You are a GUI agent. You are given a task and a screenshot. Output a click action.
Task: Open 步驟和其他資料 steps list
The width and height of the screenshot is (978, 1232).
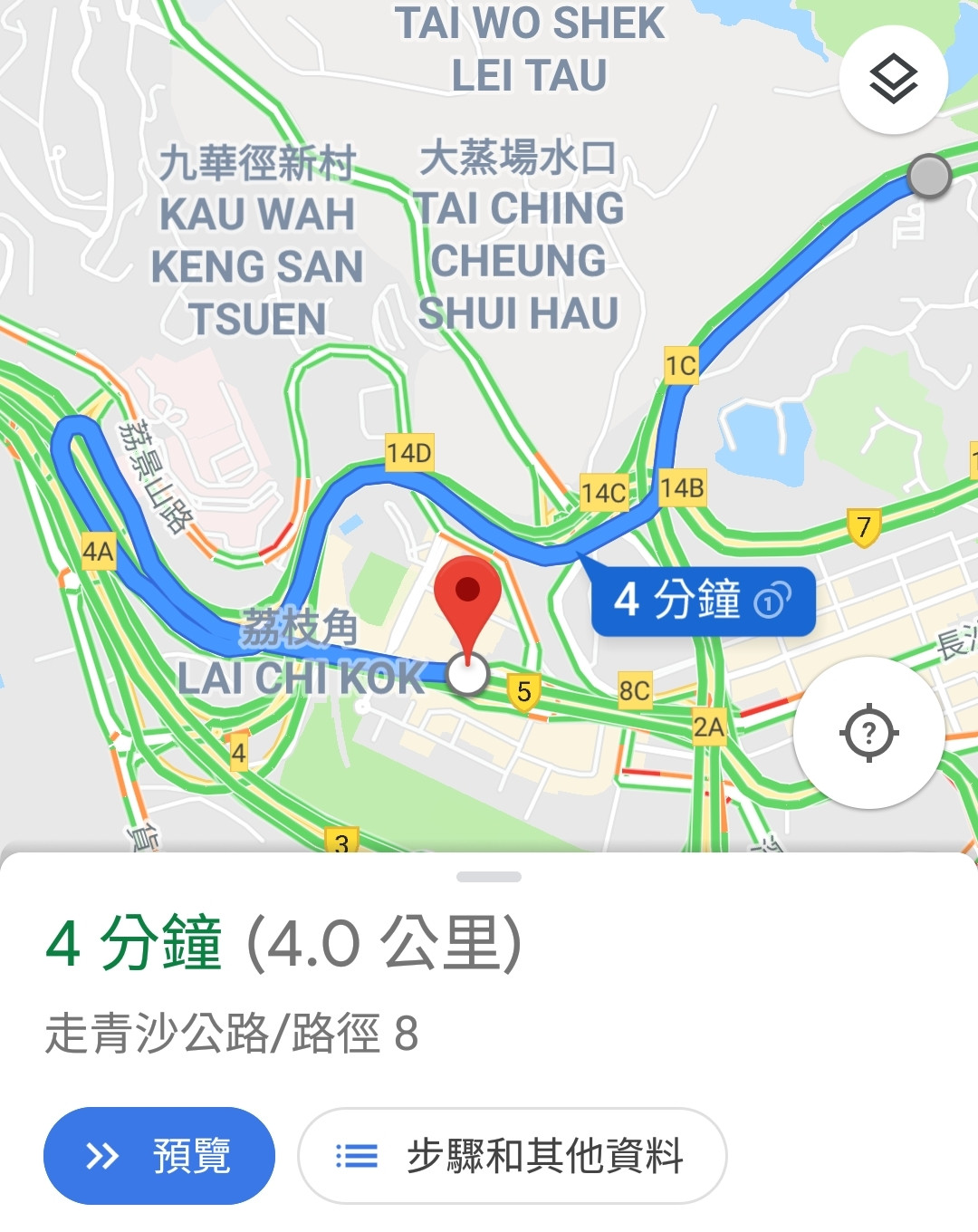pos(512,1156)
